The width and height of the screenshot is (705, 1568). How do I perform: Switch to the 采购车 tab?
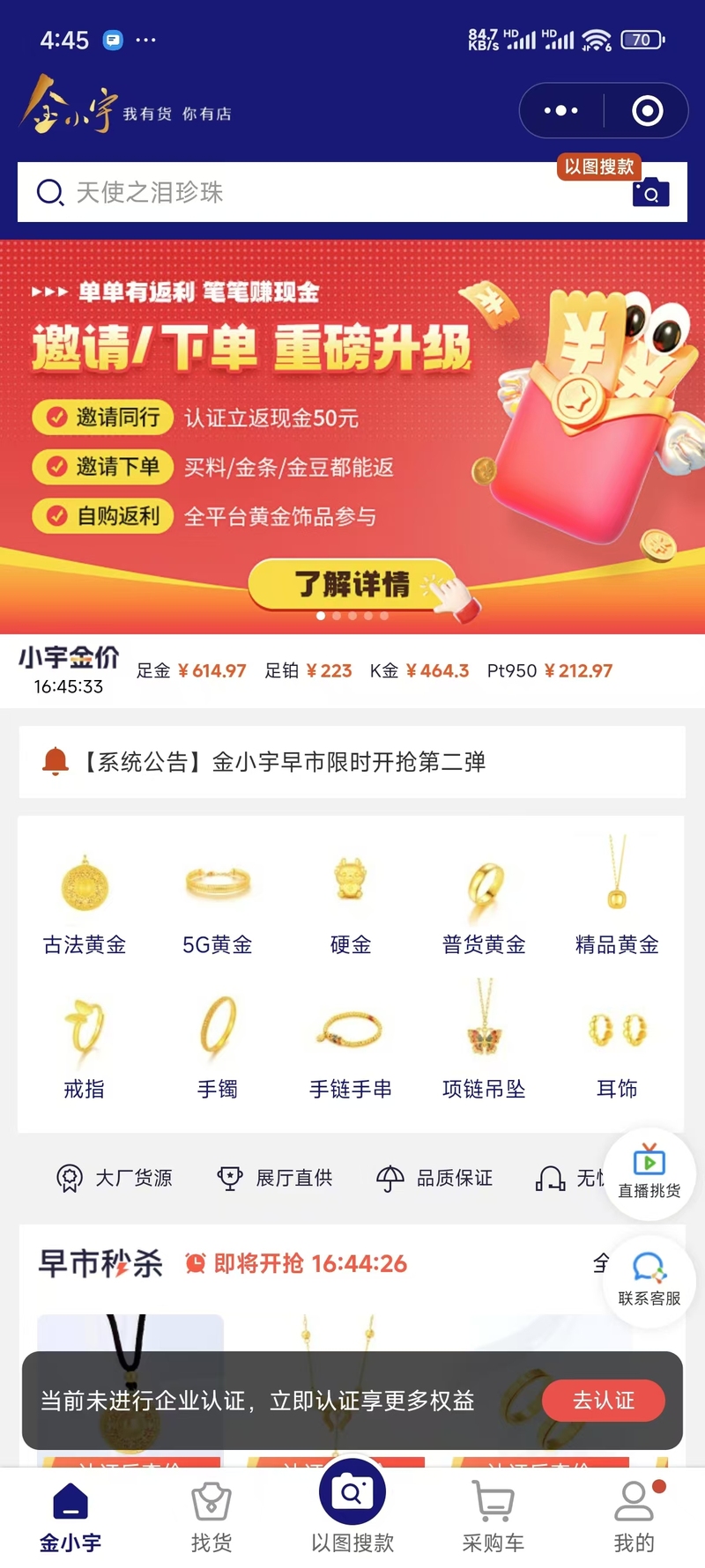click(493, 1517)
